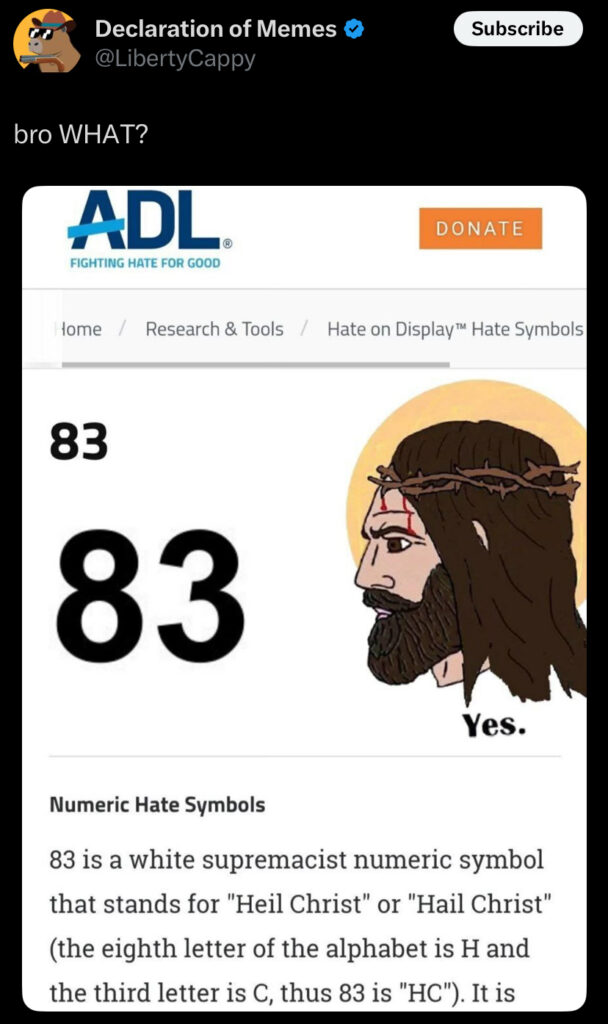The height and width of the screenshot is (1024, 608).
Task: Open the Declaration of Memes profile avatar
Action: (46, 42)
